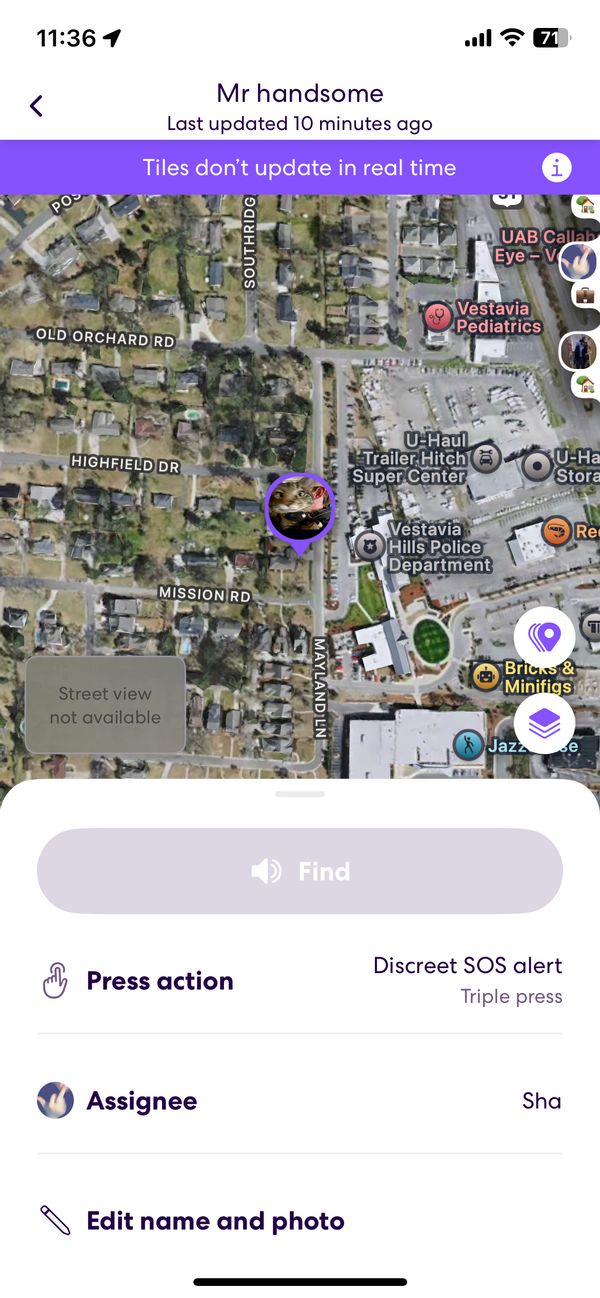Tap the map layers button
600x1298 pixels.
544,724
